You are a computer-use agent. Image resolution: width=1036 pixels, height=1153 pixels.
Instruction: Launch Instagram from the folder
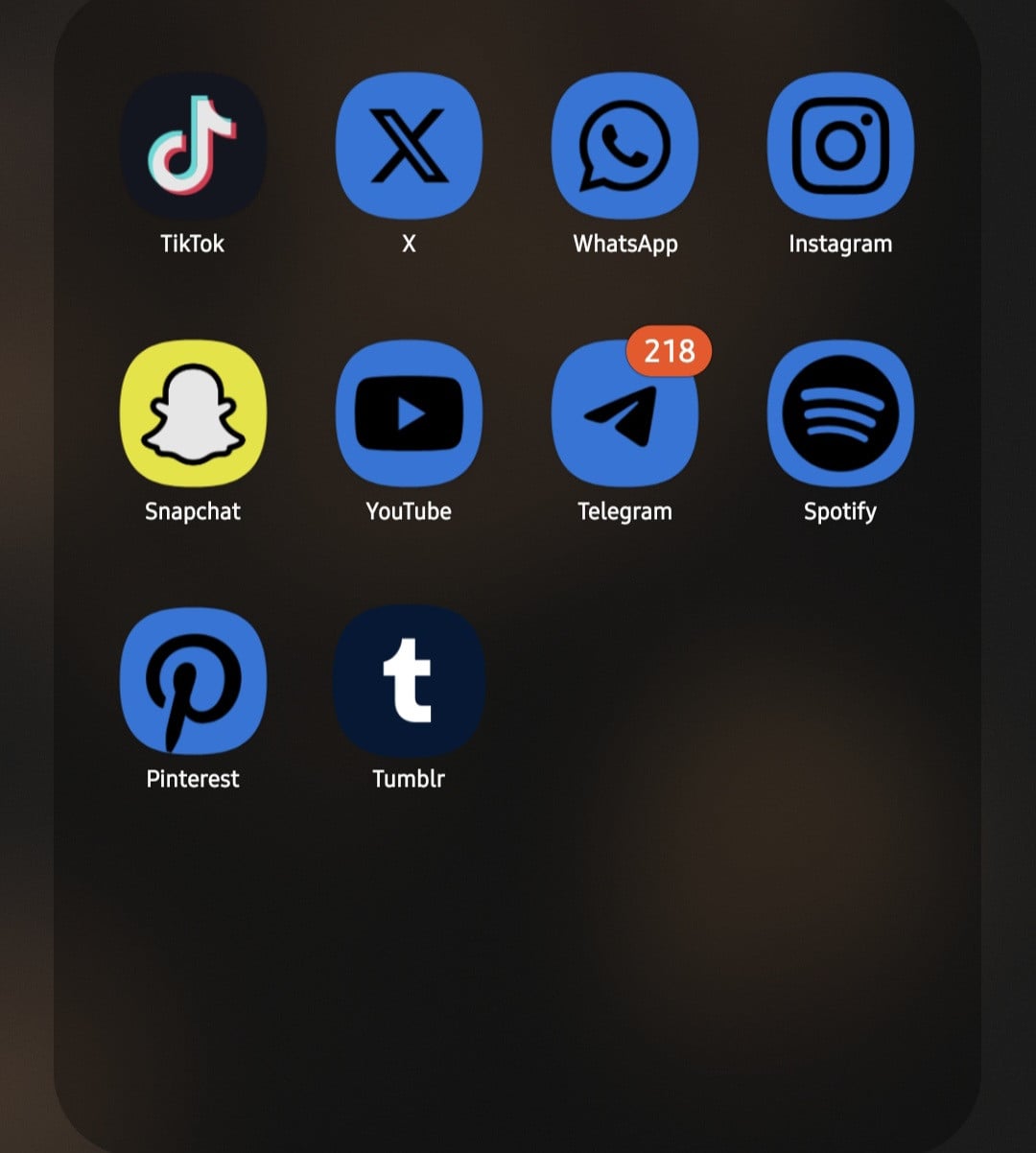click(x=840, y=146)
